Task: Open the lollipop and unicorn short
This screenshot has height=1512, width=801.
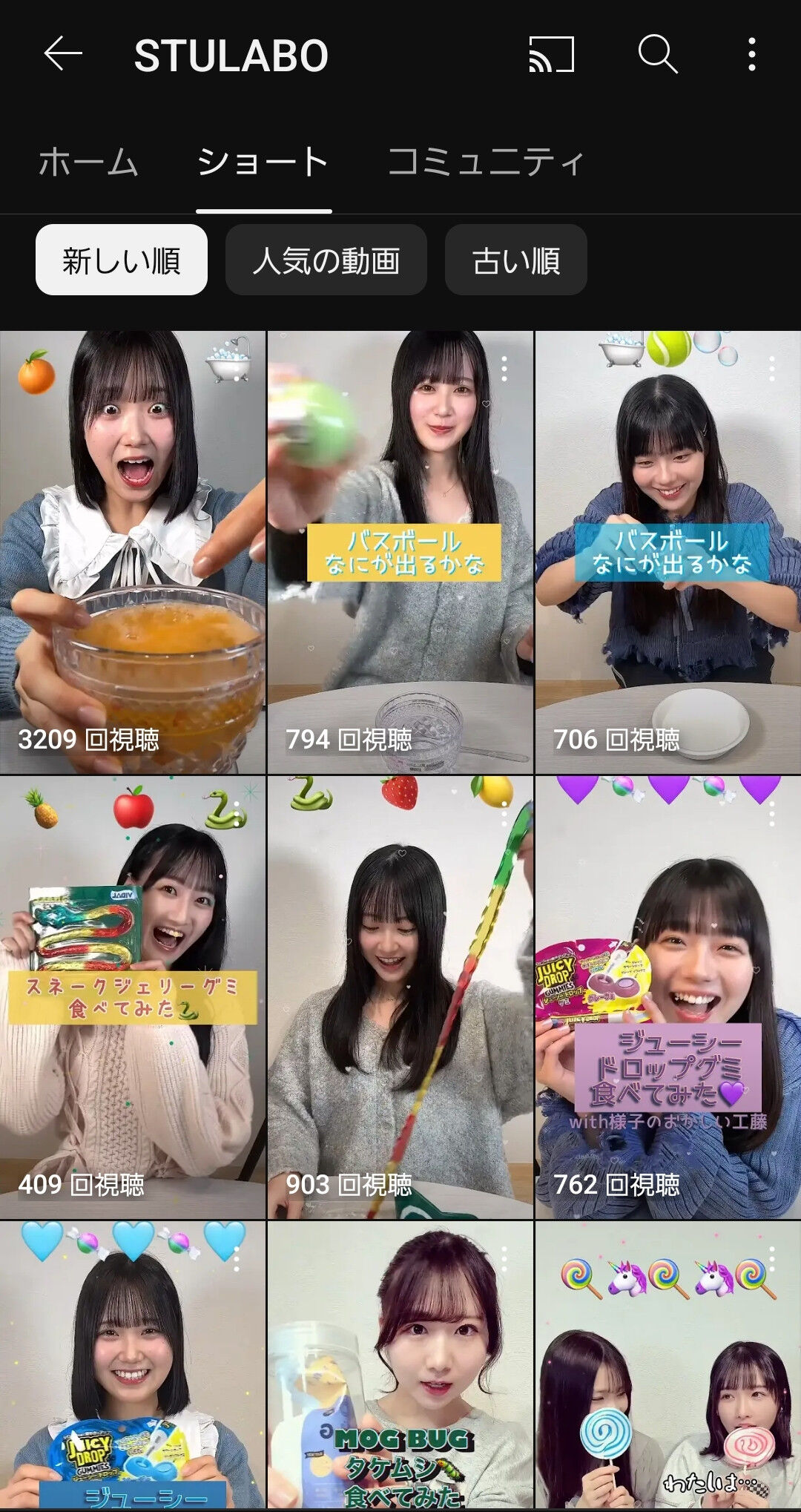Action: pos(668,1365)
